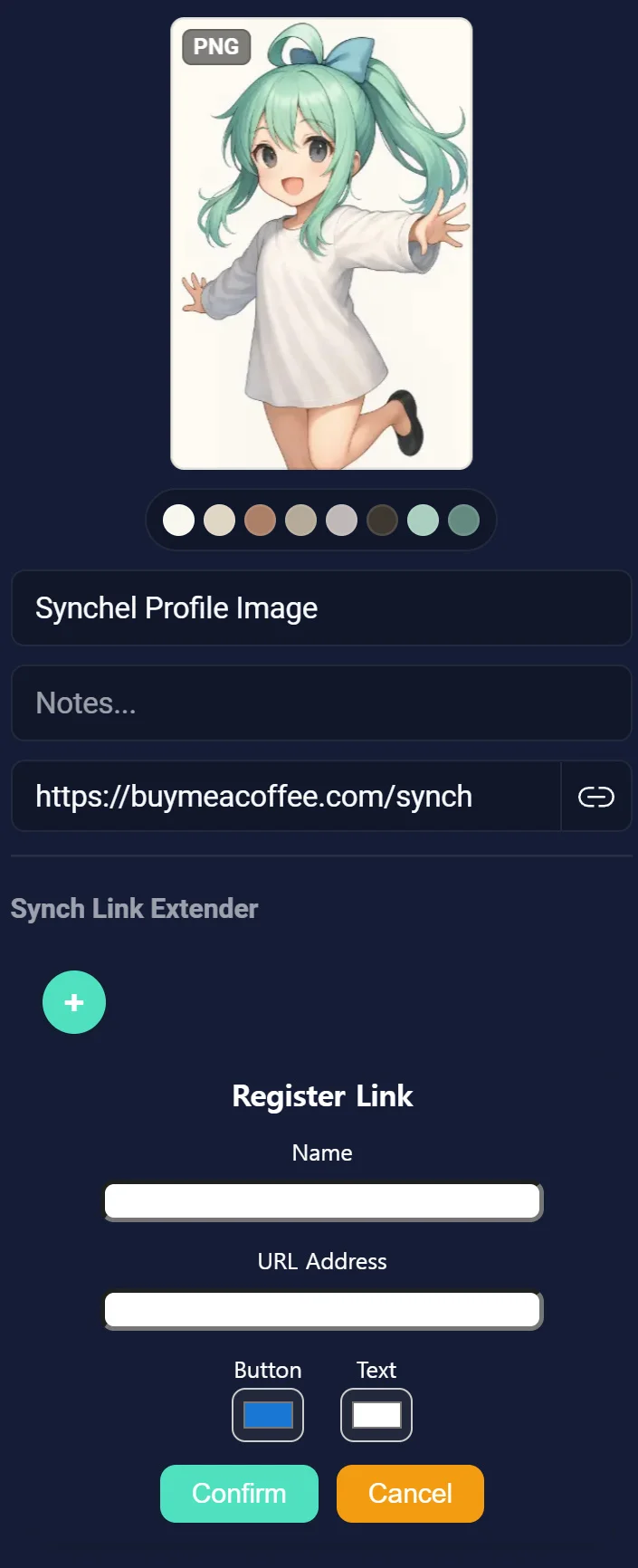This screenshot has height=1568, width=638.
Task: Confirm the link registration
Action: (x=239, y=1494)
